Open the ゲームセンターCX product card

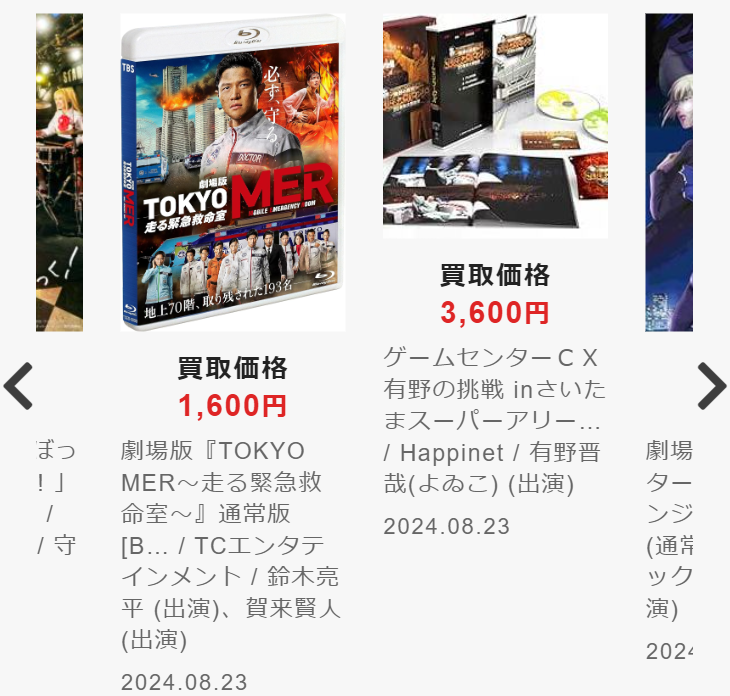click(495, 126)
